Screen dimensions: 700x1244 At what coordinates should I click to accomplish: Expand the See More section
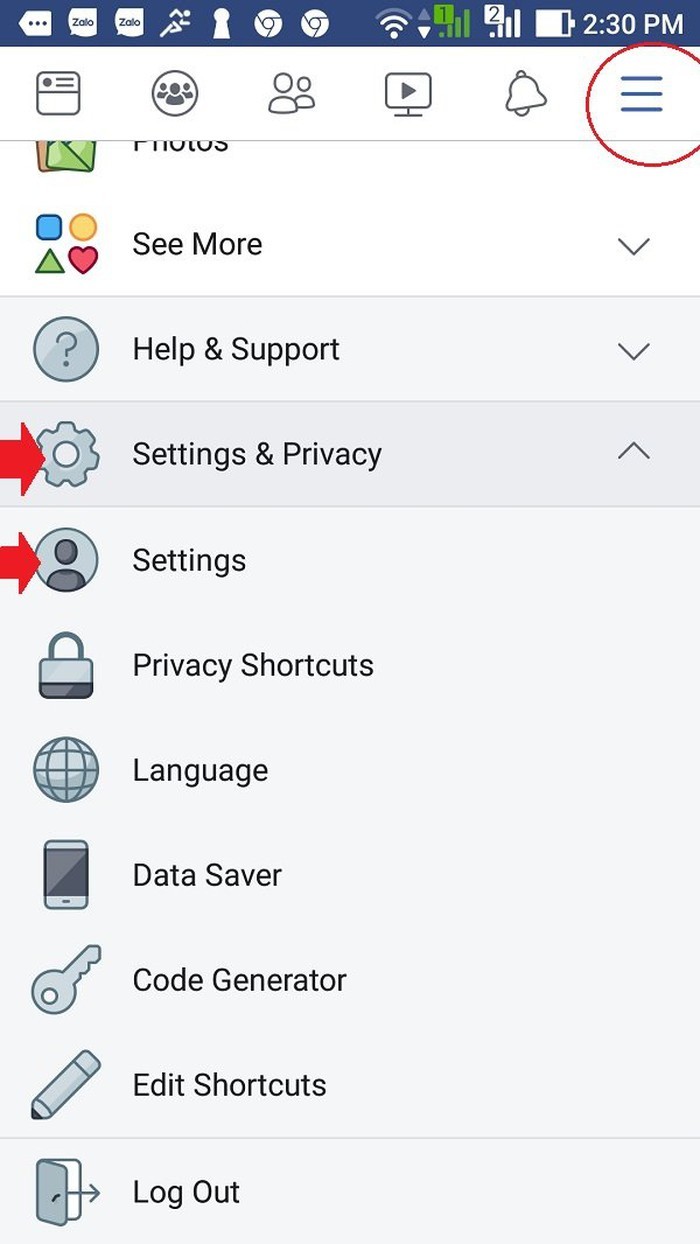pyautogui.click(x=350, y=244)
